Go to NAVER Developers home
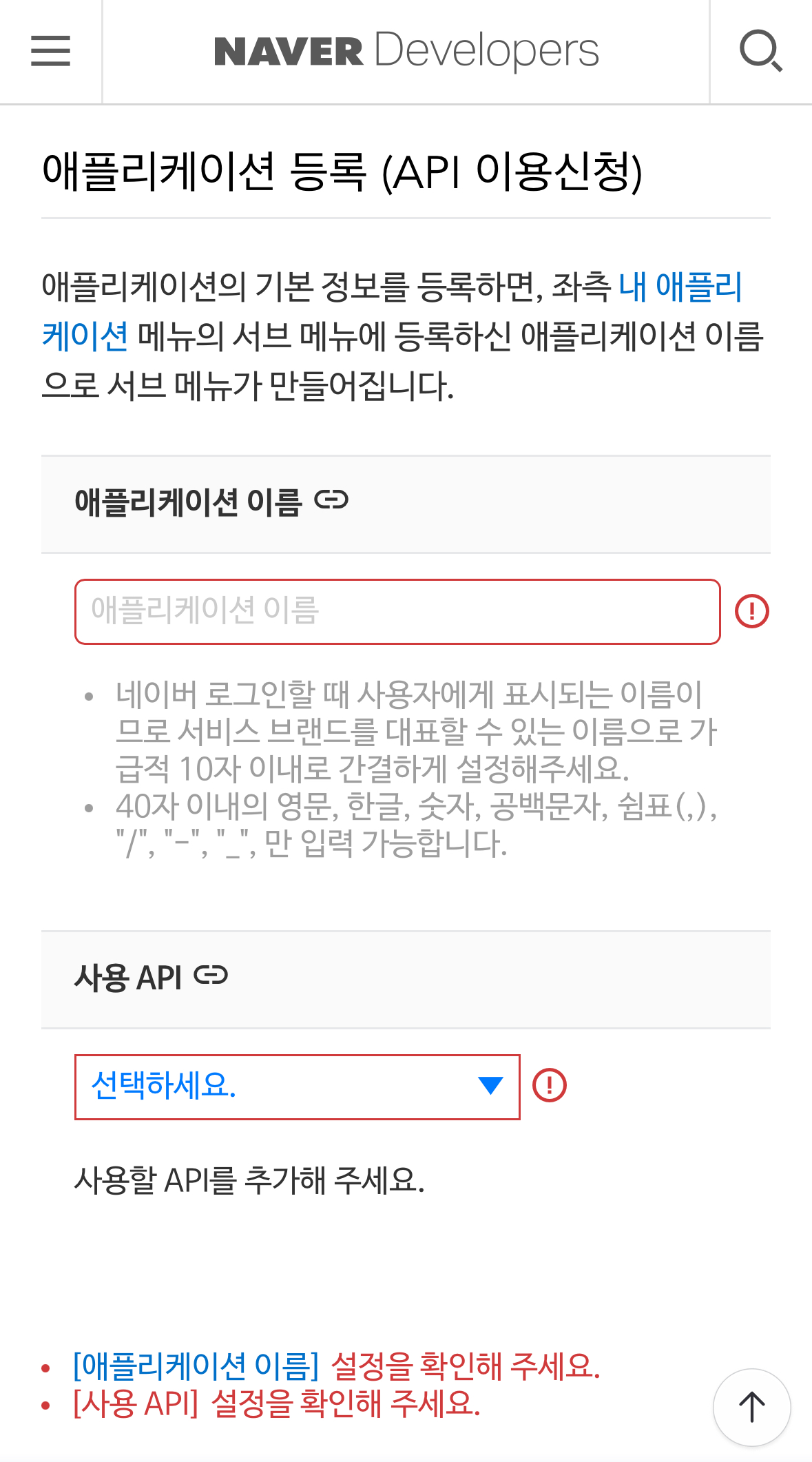The width and height of the screenshot is (812, 1462). click(406, 52)
